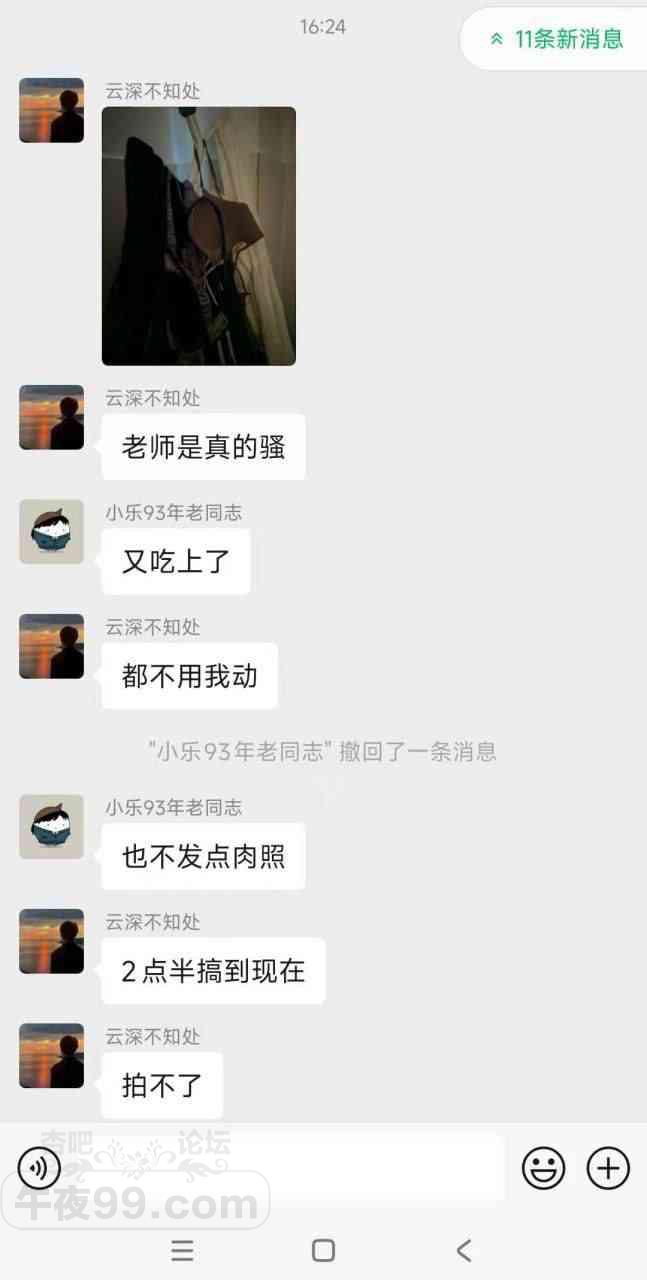Open 云深不知处's avatar beside 老师是真的骚
Image resolution: width=647 pixels, height=1280 pixels.
click(x=51, y=417)
